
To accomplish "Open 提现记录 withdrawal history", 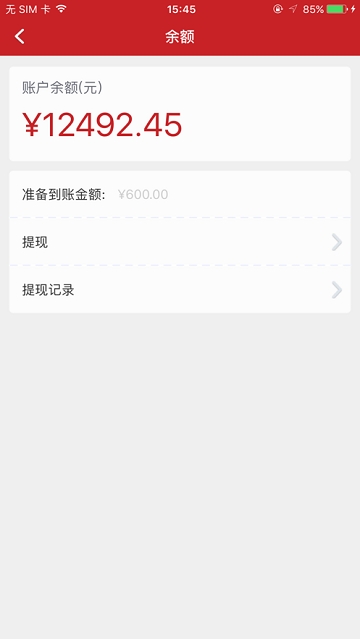I will coord(180,290).
